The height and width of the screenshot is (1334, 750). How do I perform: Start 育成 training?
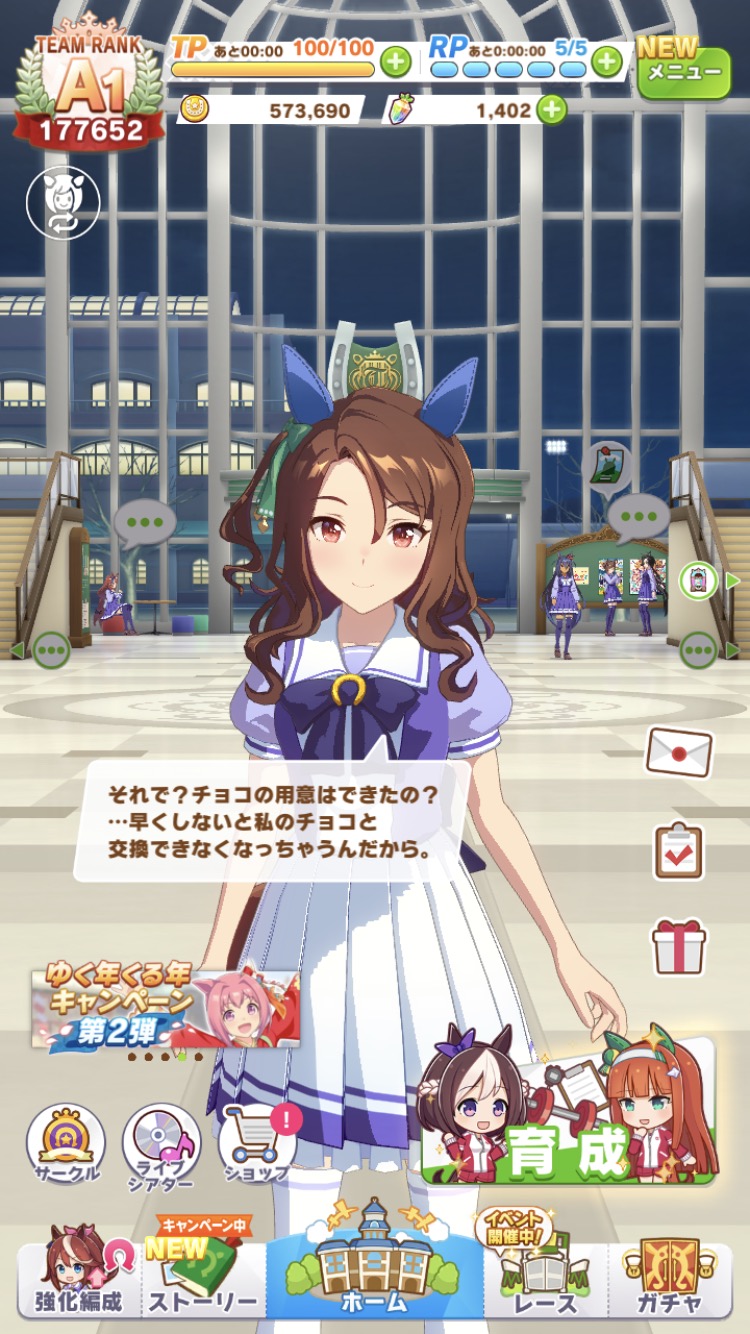tap(567, 1112)
